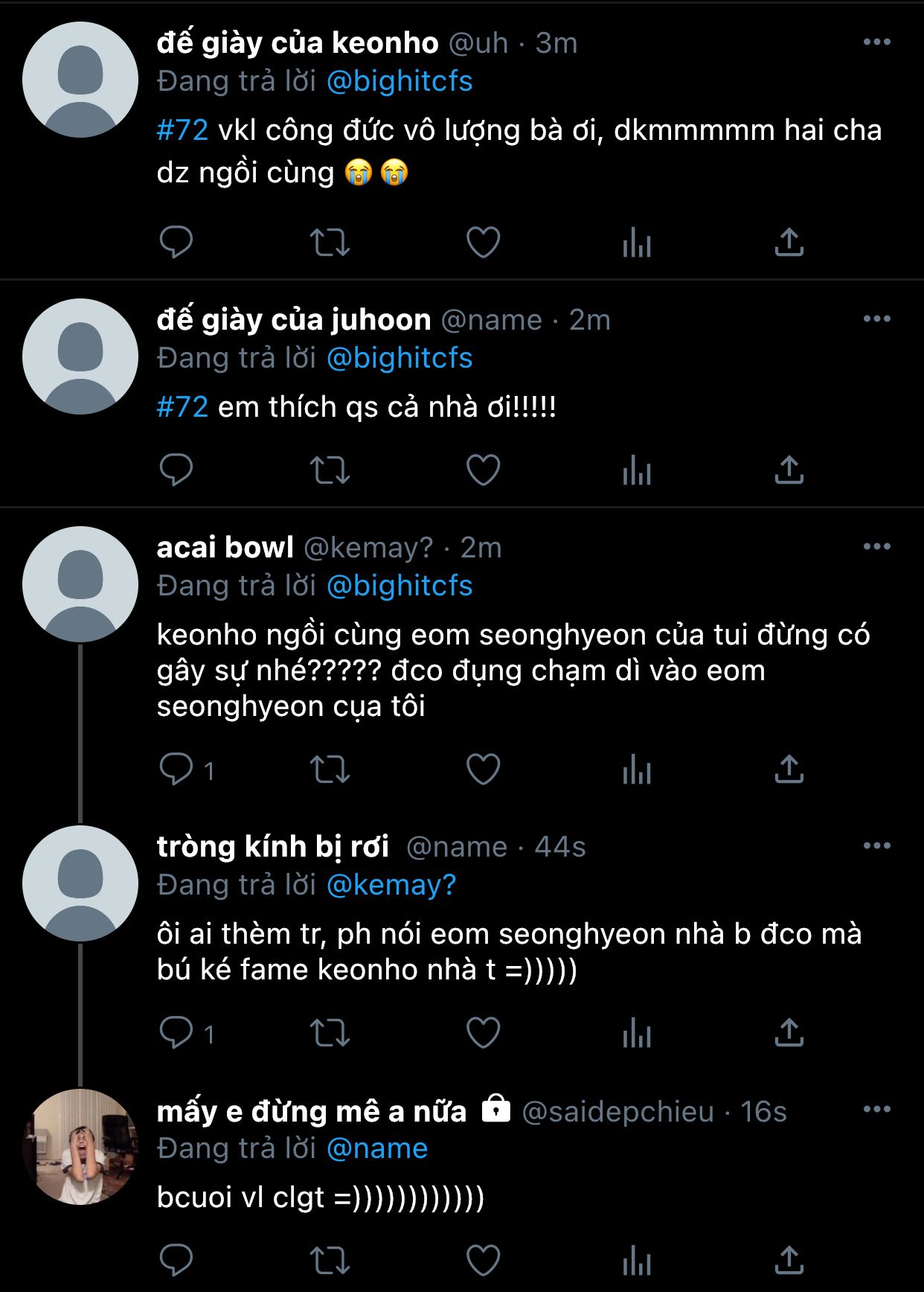This screenshot has width=924, height=1292.
Task: Open overflow menu on đế giày của keonho's tweet
Action: (x=876, y=42)
